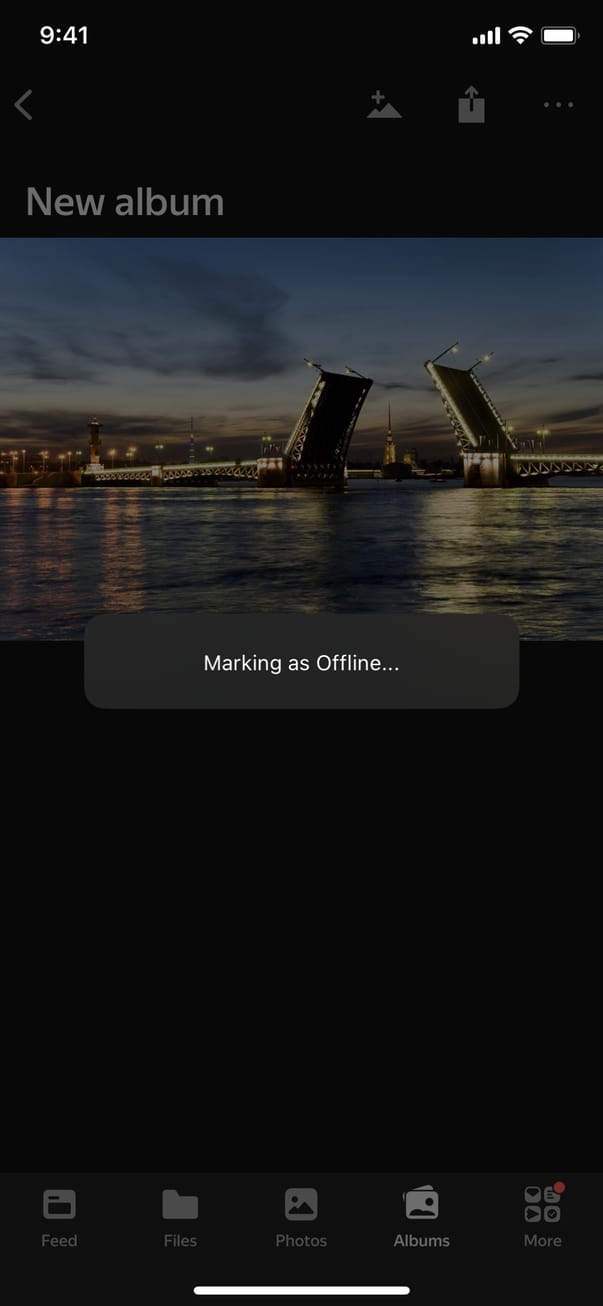Tap the Albums tab
Viewport: 603px width, 1306px height.
[x=422, y=1217]
